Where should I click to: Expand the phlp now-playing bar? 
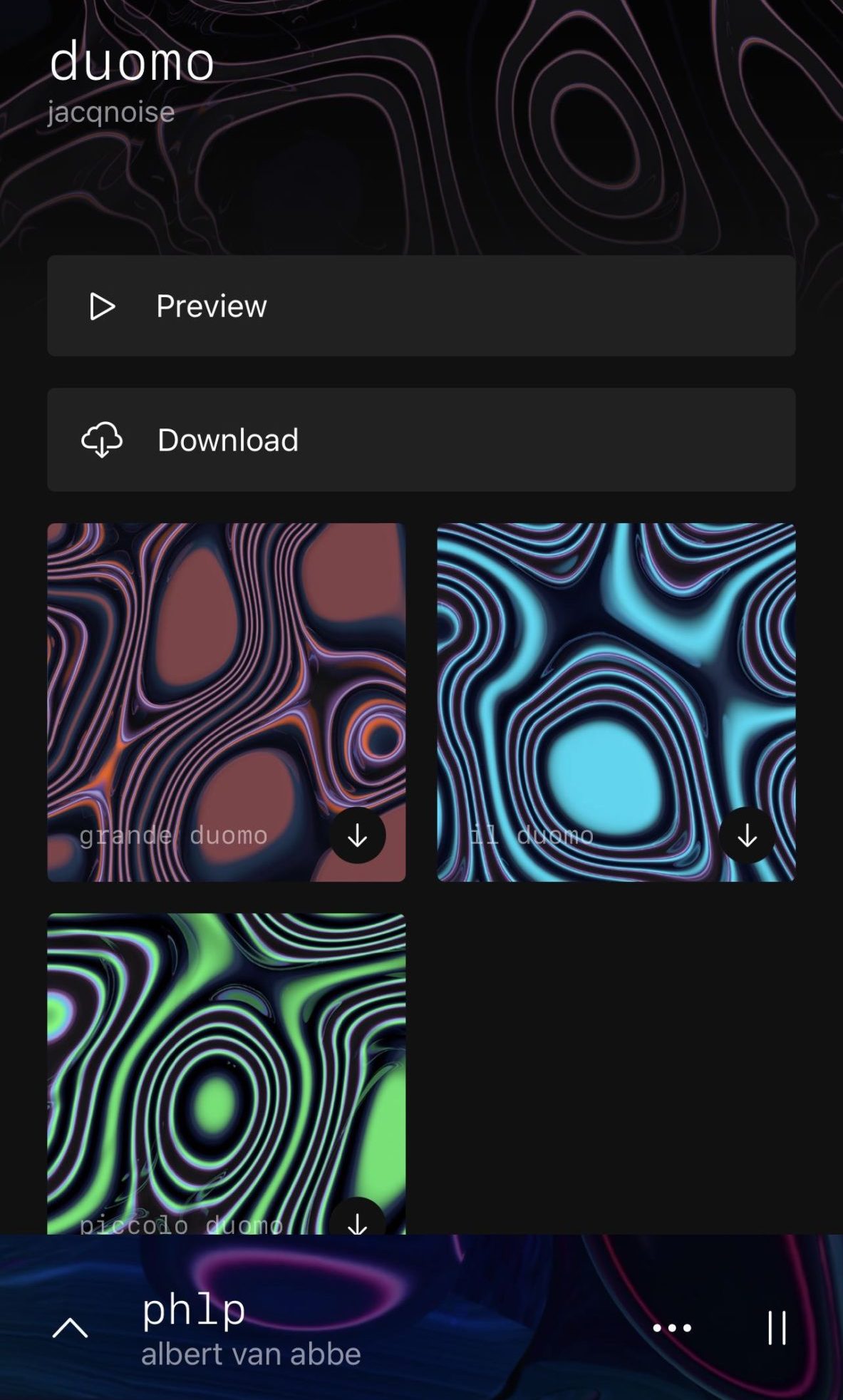point(70,1328)
